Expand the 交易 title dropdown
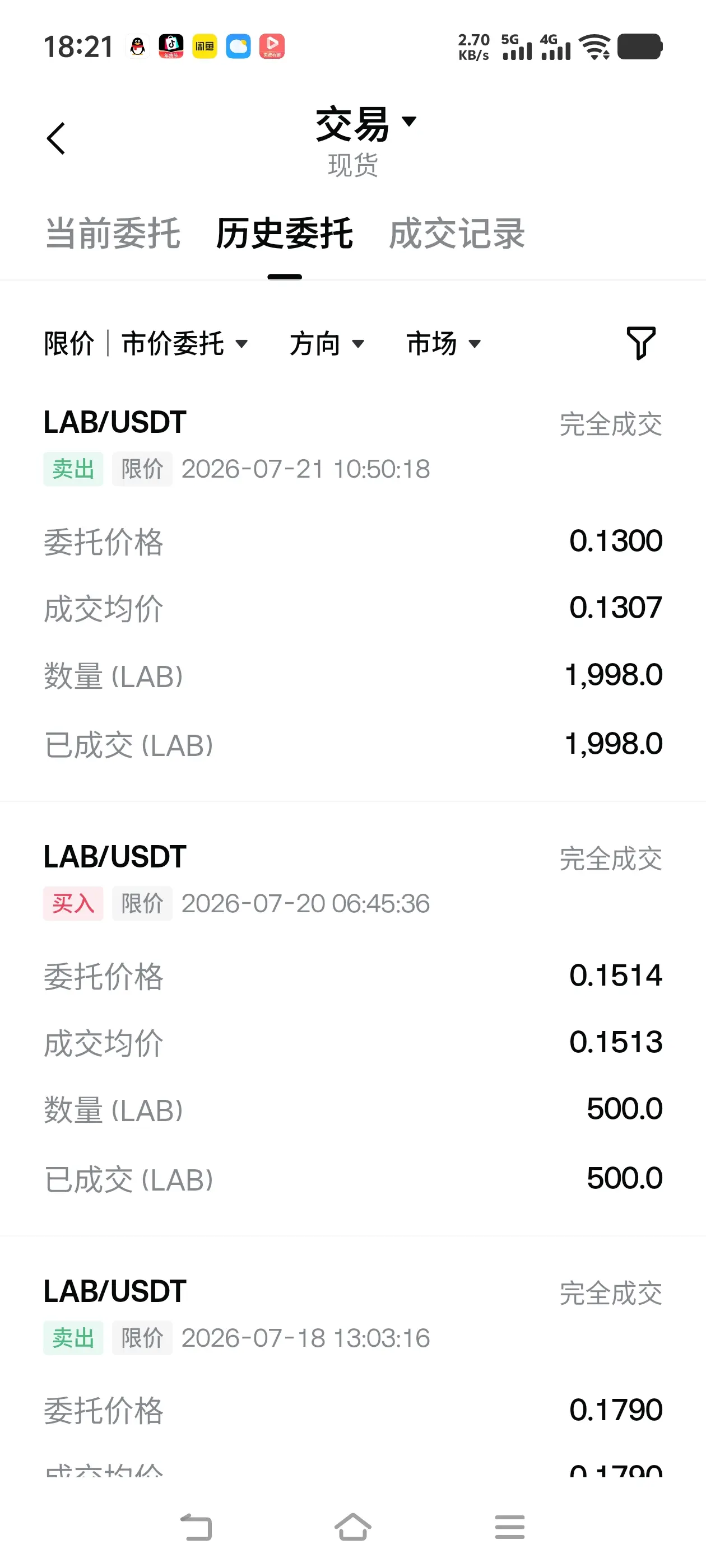The image size is (706, 1568). tap(366, 124)
